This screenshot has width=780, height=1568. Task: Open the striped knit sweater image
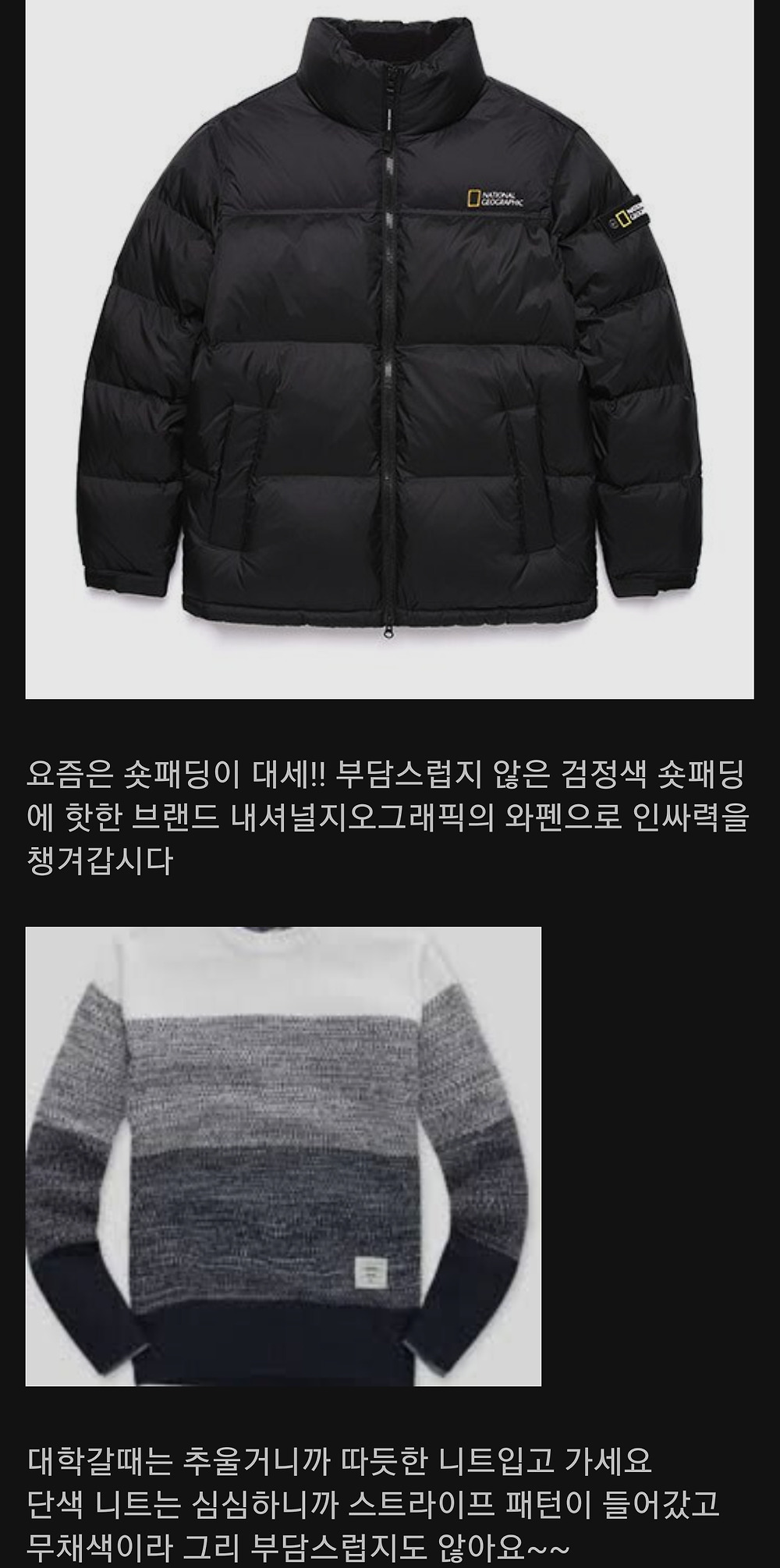283,1156
